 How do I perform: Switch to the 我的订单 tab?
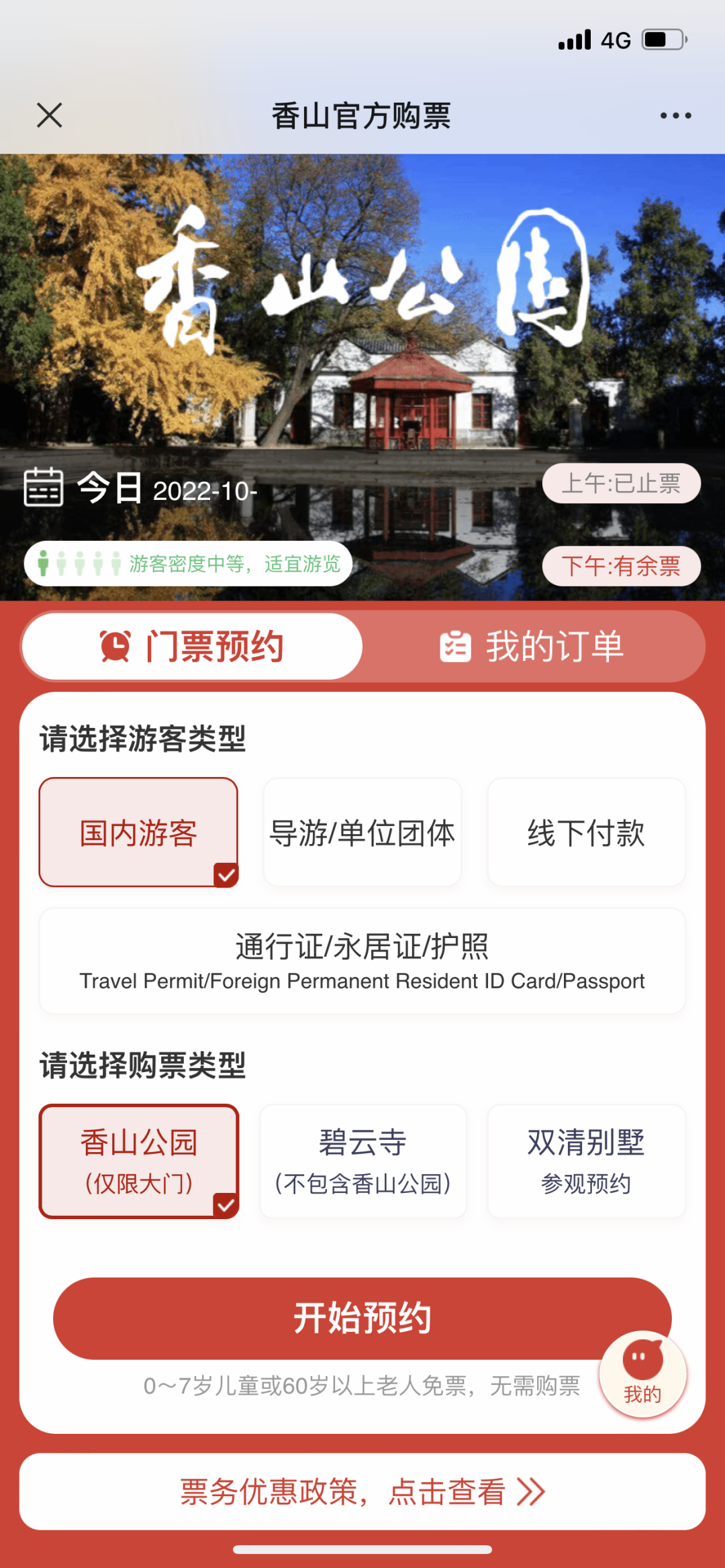[x=532, y=647]
